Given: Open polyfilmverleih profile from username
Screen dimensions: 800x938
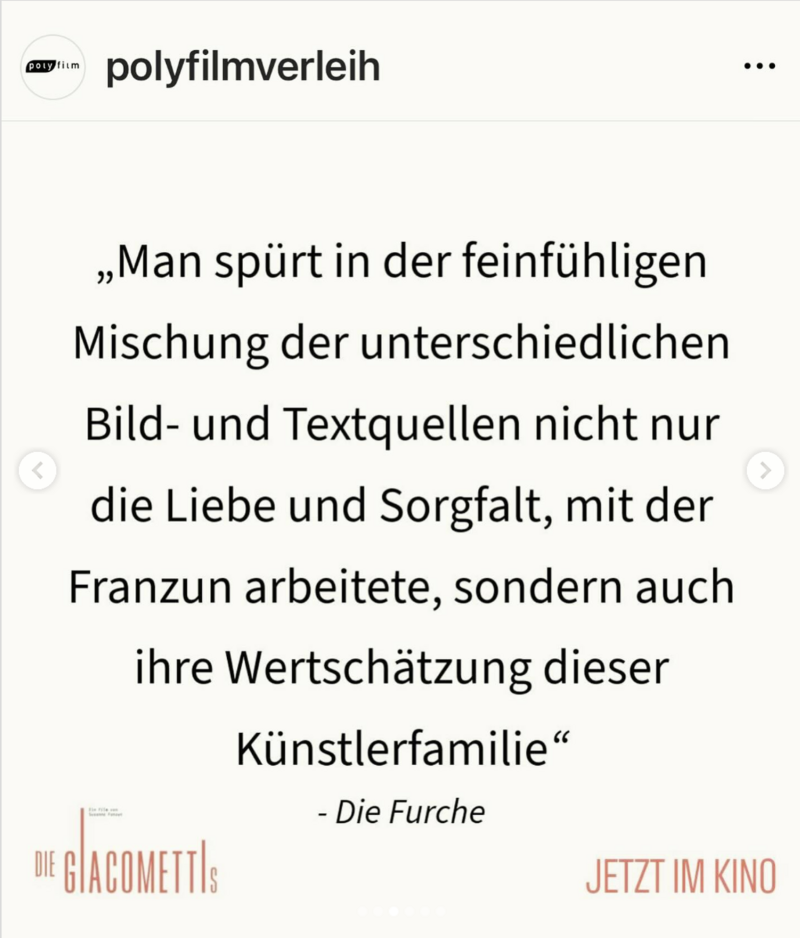Looking at the screenshot, I should [242, 67].
